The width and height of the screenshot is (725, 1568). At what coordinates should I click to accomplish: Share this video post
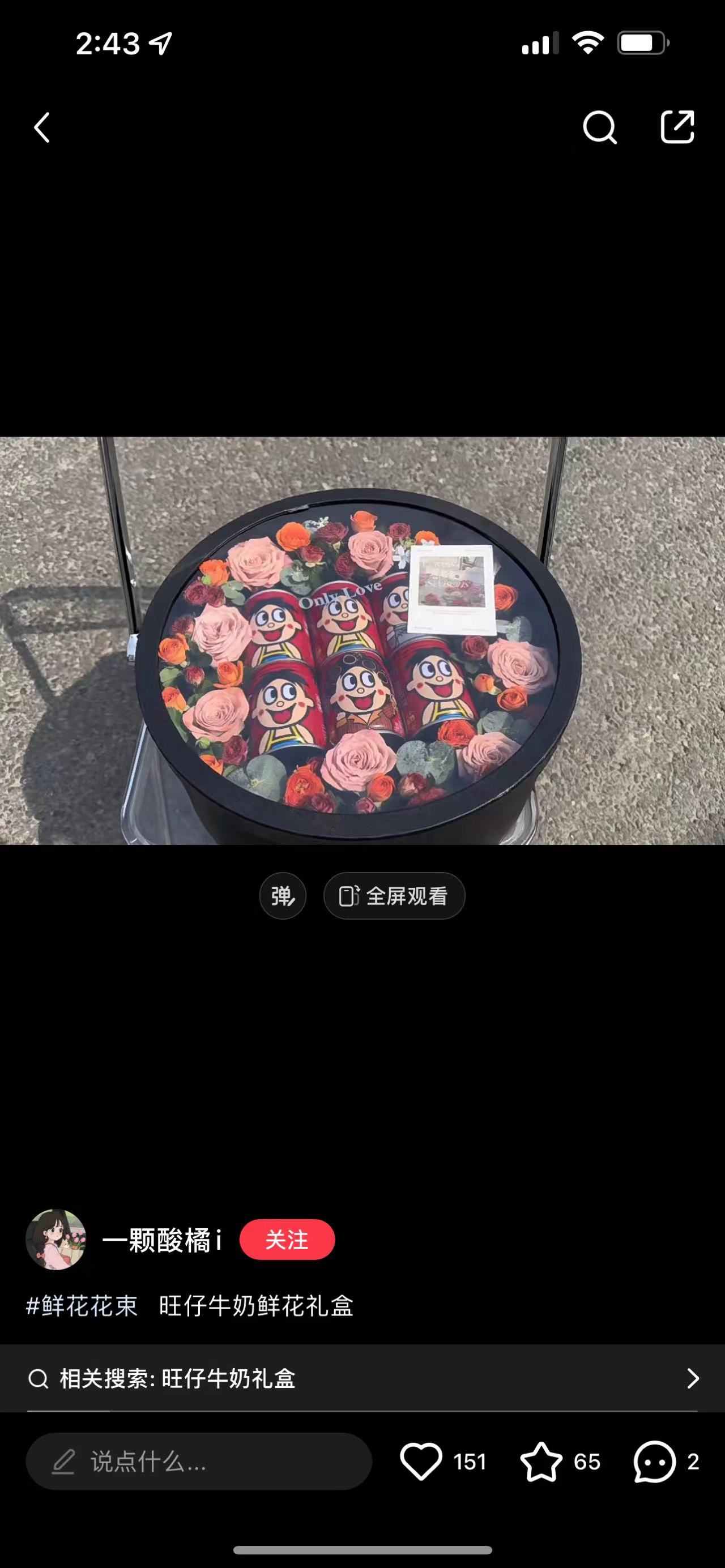point(677,127)
